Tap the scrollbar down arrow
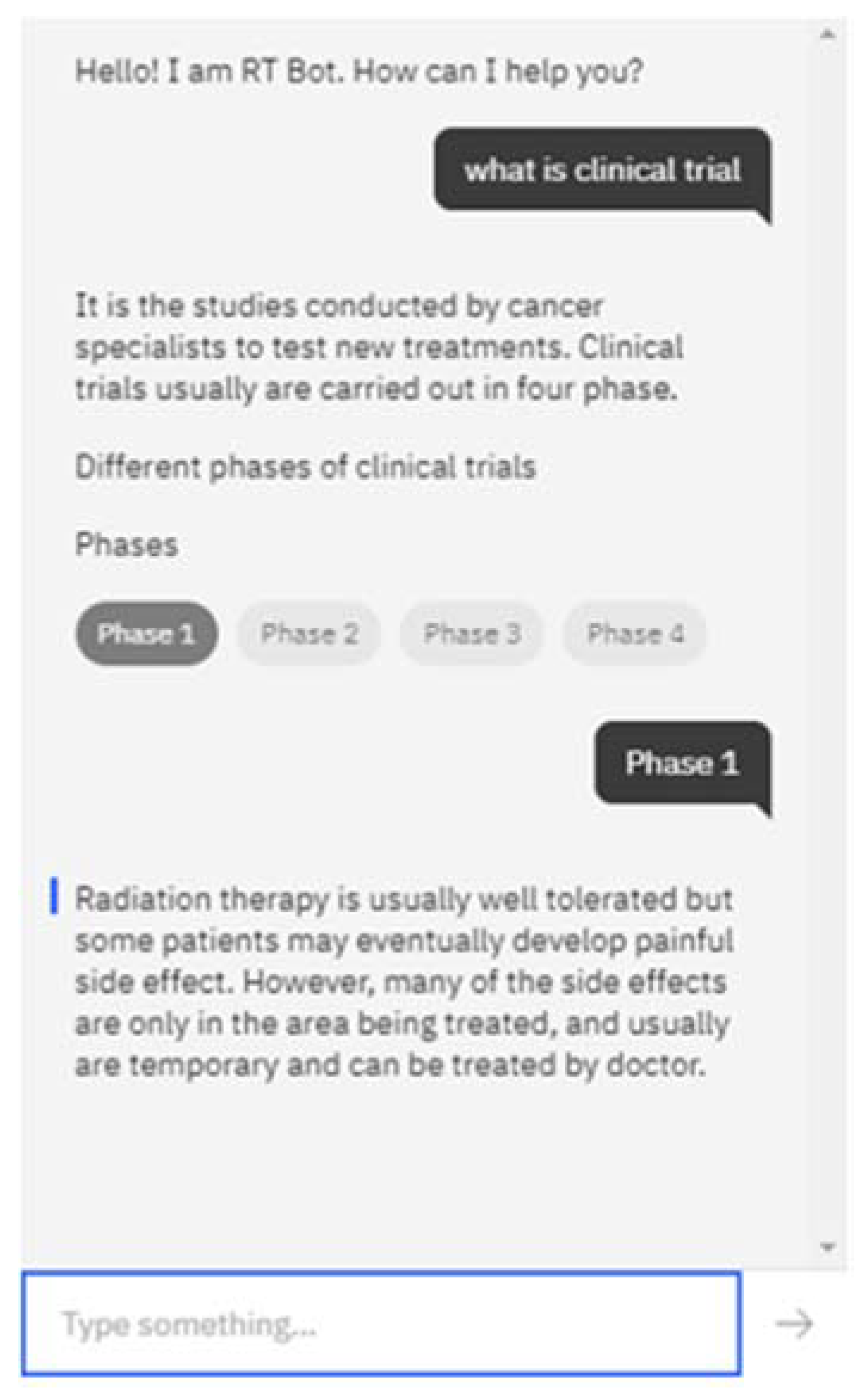Image resolution: width=865 pixels, height=1400 pixels. (x=827, y=1247)
